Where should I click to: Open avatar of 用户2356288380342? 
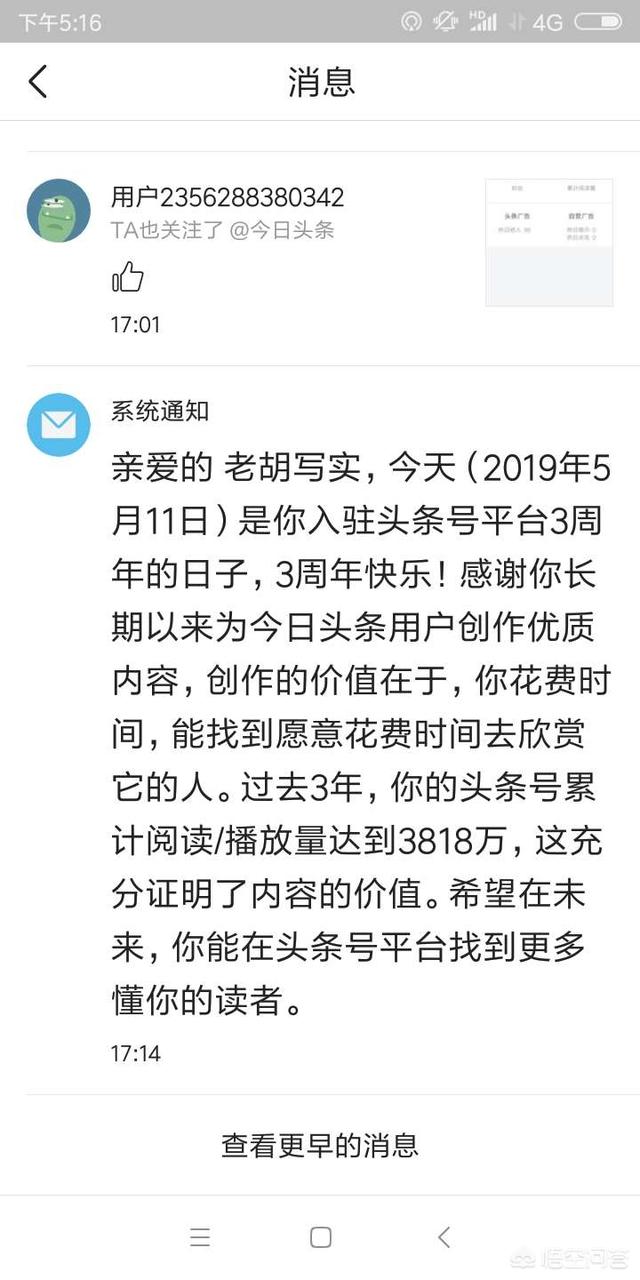pos(58,210)
